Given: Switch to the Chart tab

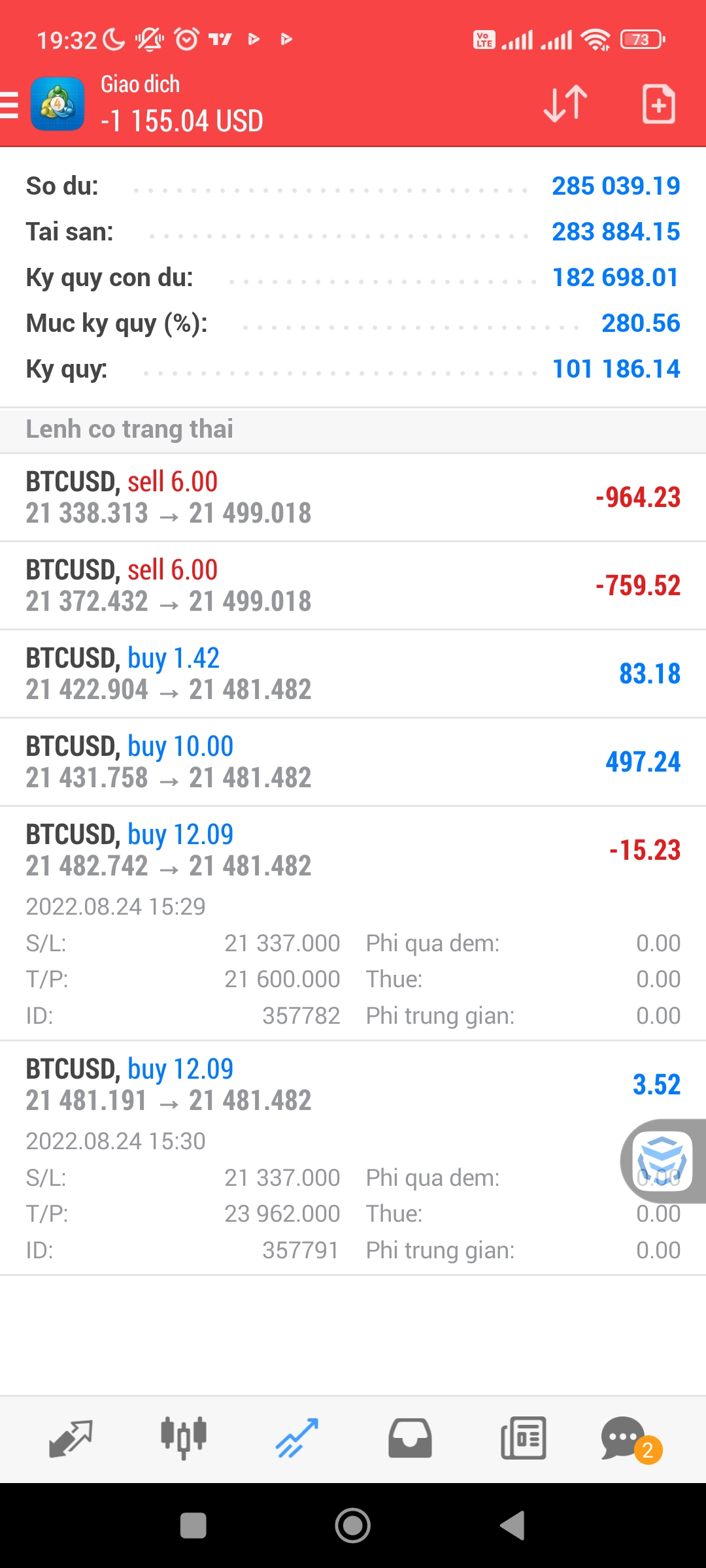Looking at the screenshot, I should pyautogui.click(x=184, y=1439).
